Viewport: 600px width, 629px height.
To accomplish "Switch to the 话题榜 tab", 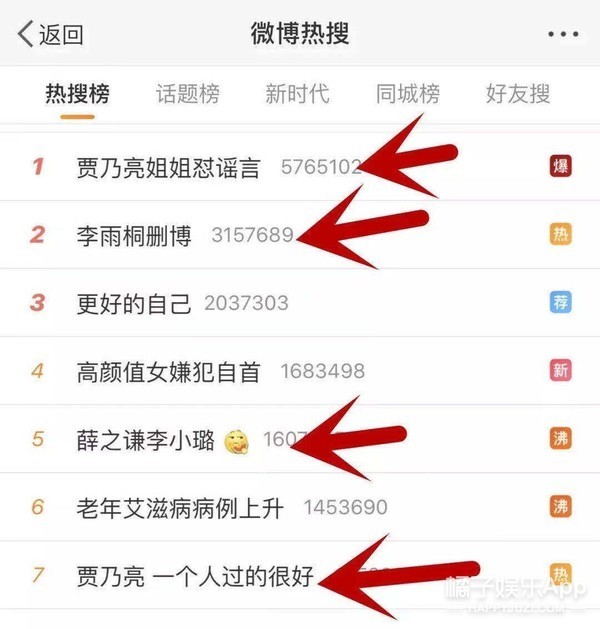I will point(187,95).
